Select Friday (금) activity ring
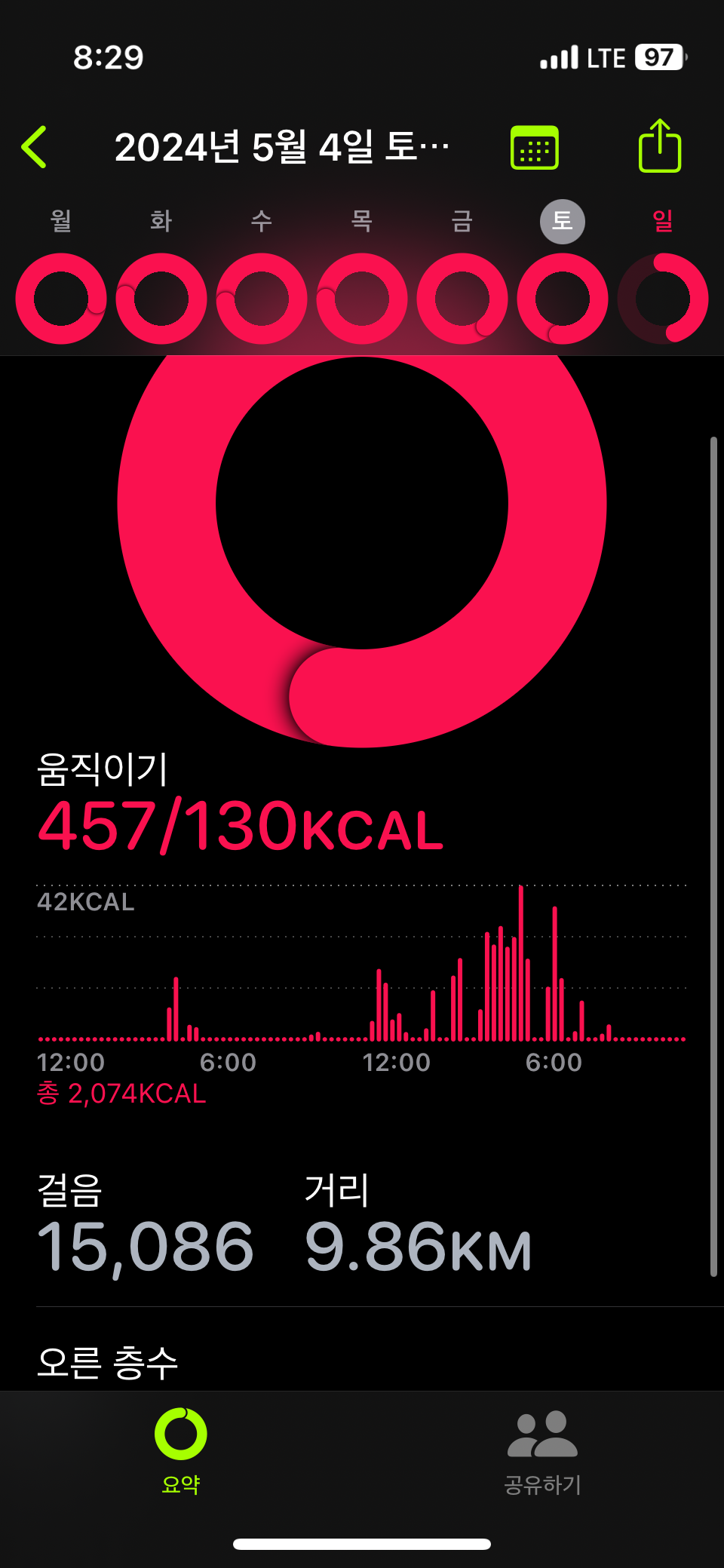724x1568 pixels. tap(462, 299)
